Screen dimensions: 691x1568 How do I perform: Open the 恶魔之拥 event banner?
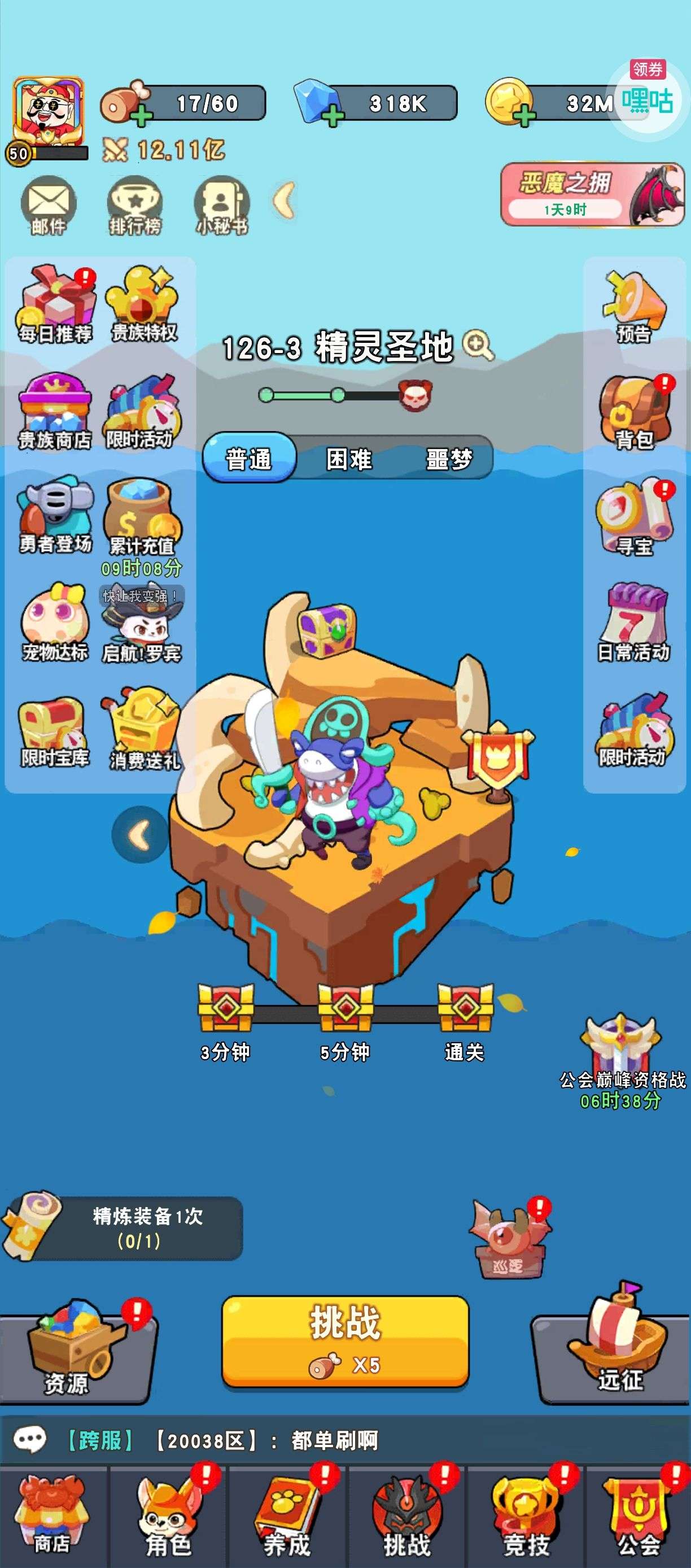(592, 194)
